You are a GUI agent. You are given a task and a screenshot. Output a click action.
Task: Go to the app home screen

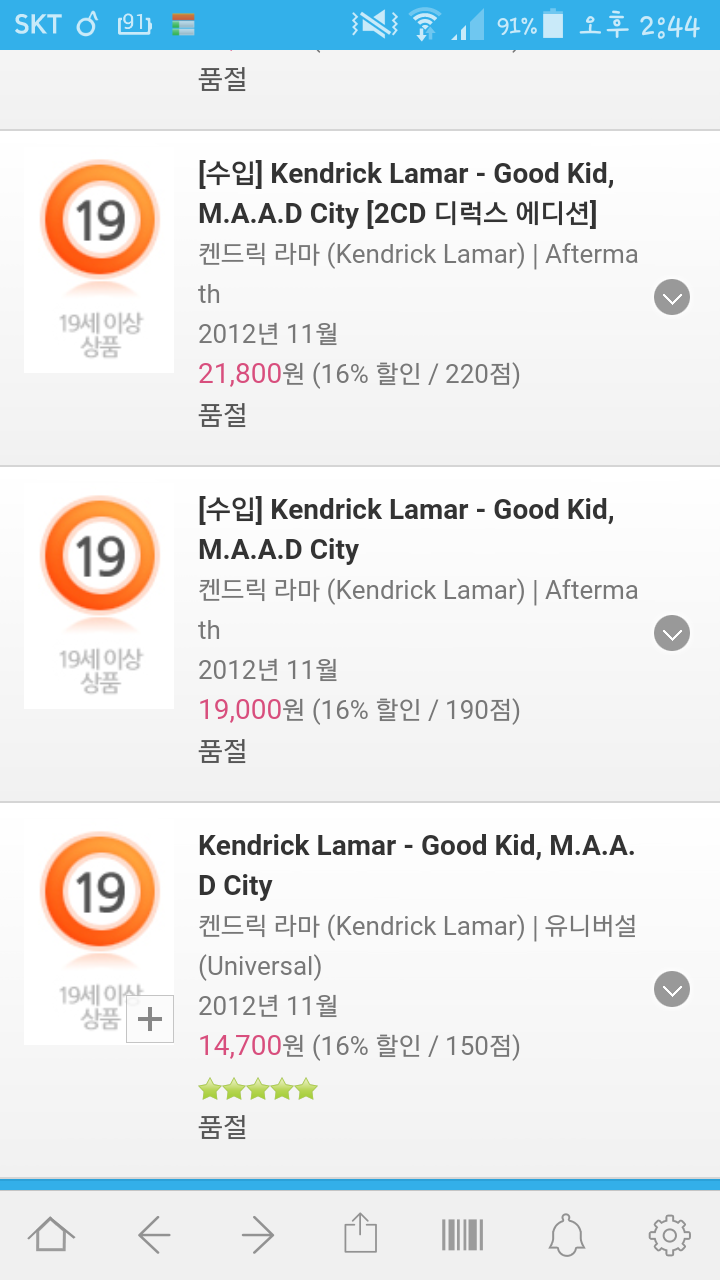[52, 1236]
